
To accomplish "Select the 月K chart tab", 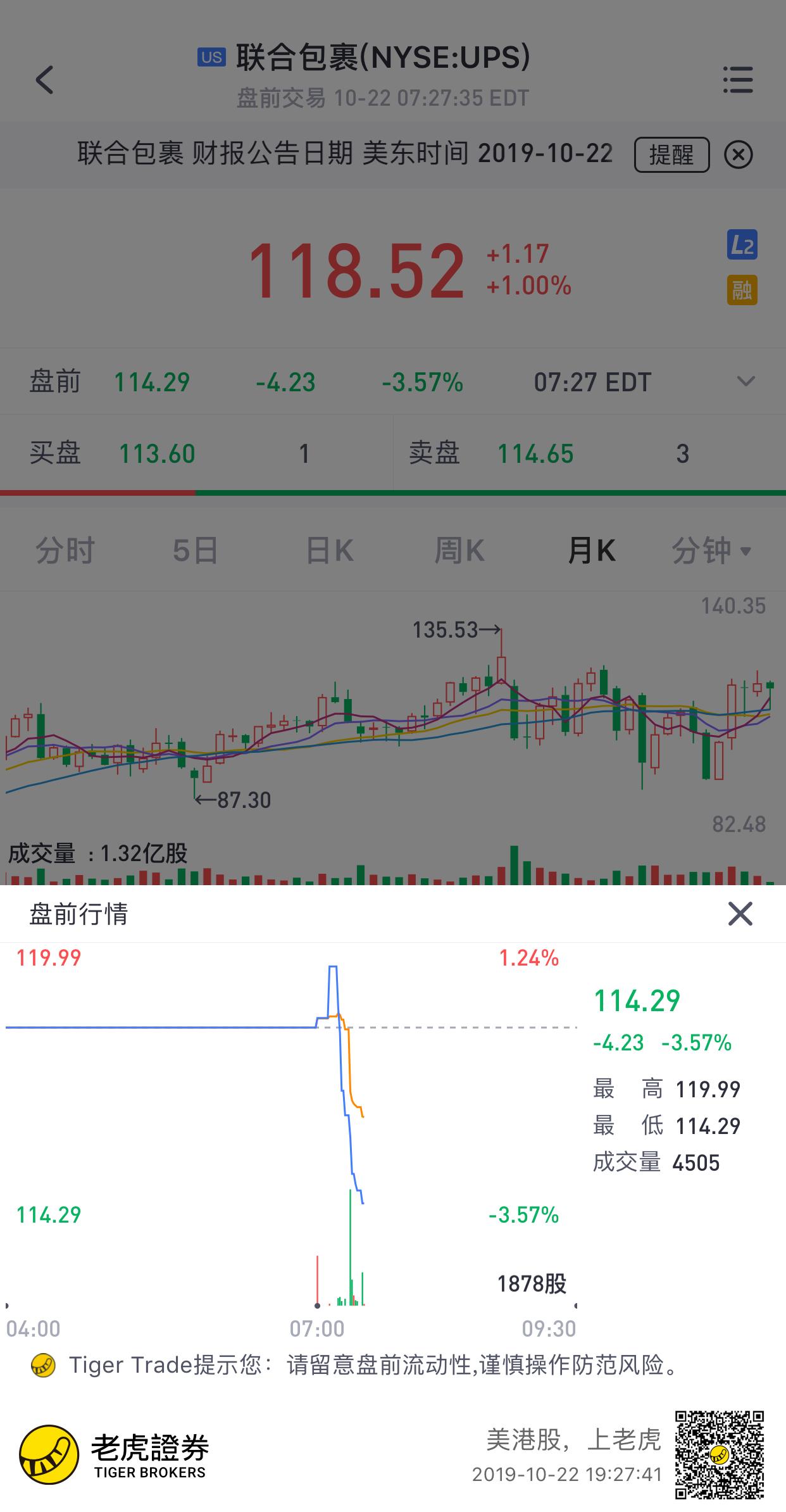I will pyautogui.click(x=591, y=550).
